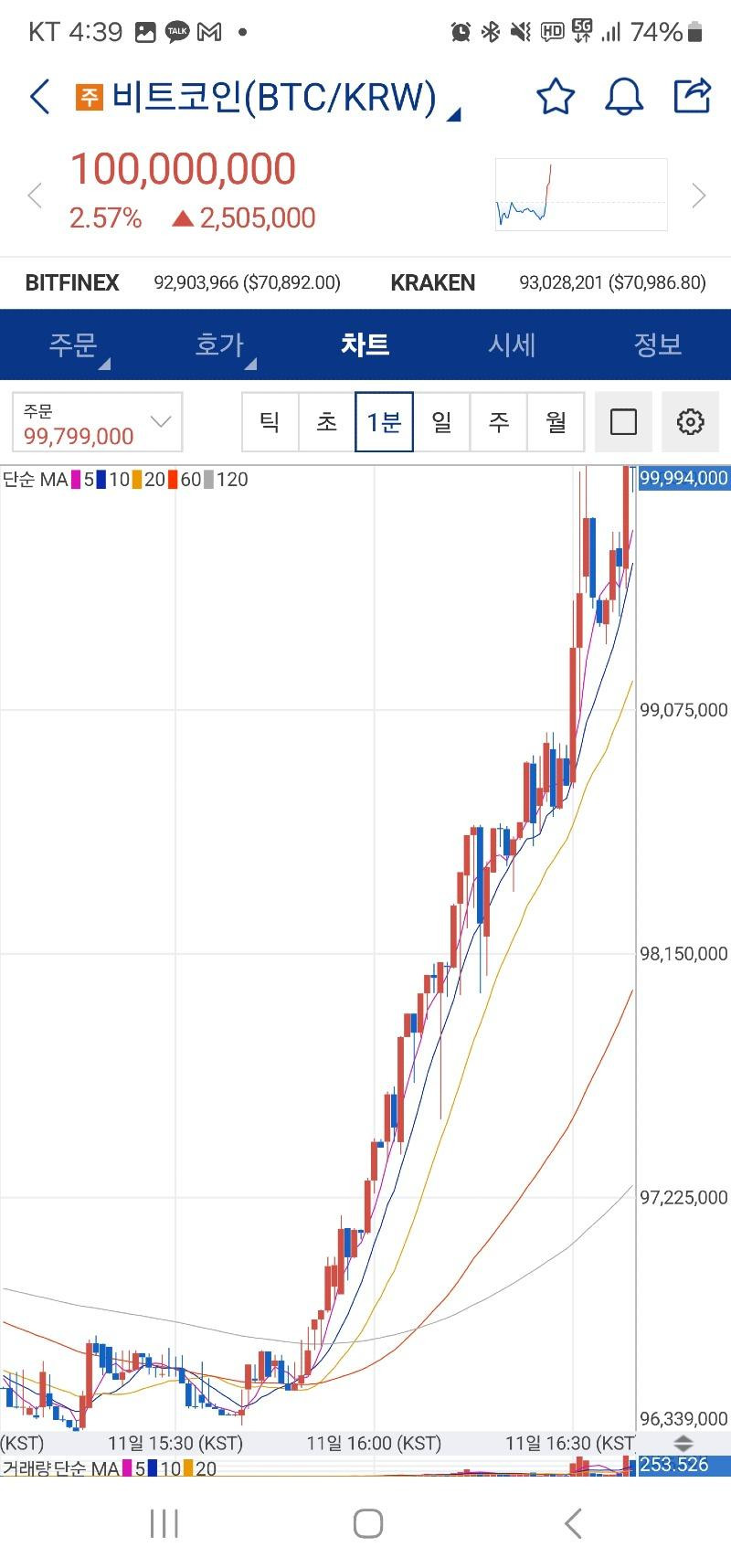Select the 초 chart interval
The image size is (731, 1568).
[327, 422]
